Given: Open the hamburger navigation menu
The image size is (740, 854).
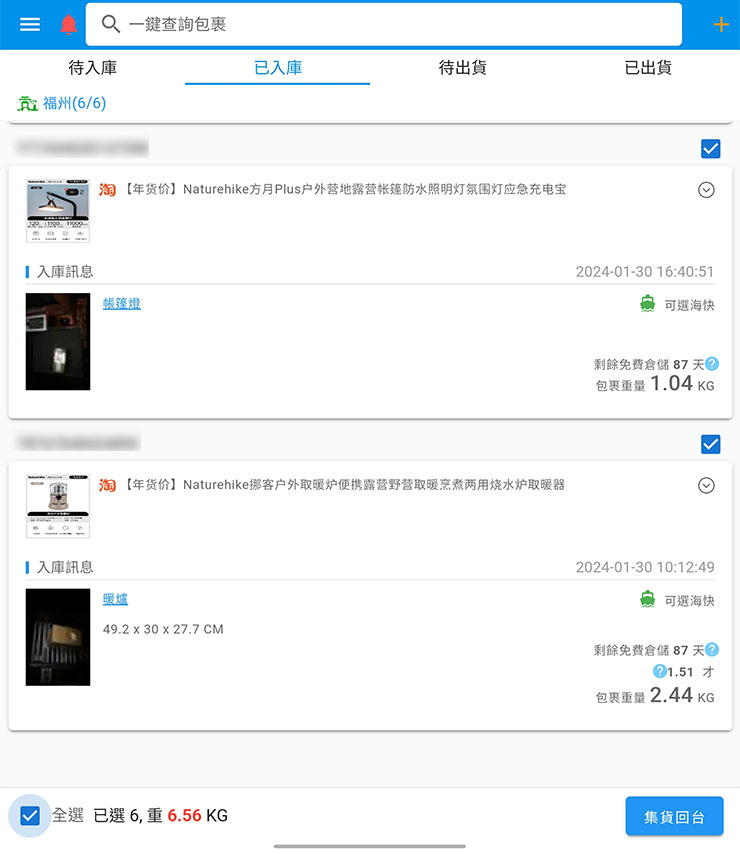Looking at the screenshot, I should pos(29,24).
